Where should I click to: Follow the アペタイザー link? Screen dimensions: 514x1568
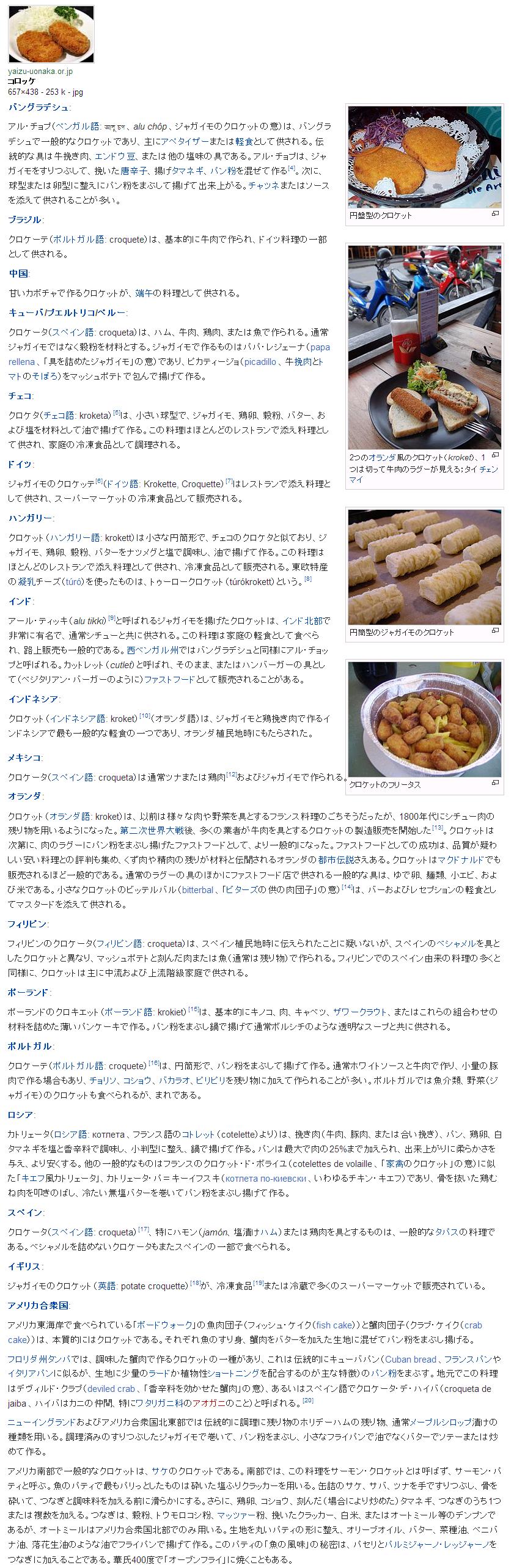tap(182, 141)
